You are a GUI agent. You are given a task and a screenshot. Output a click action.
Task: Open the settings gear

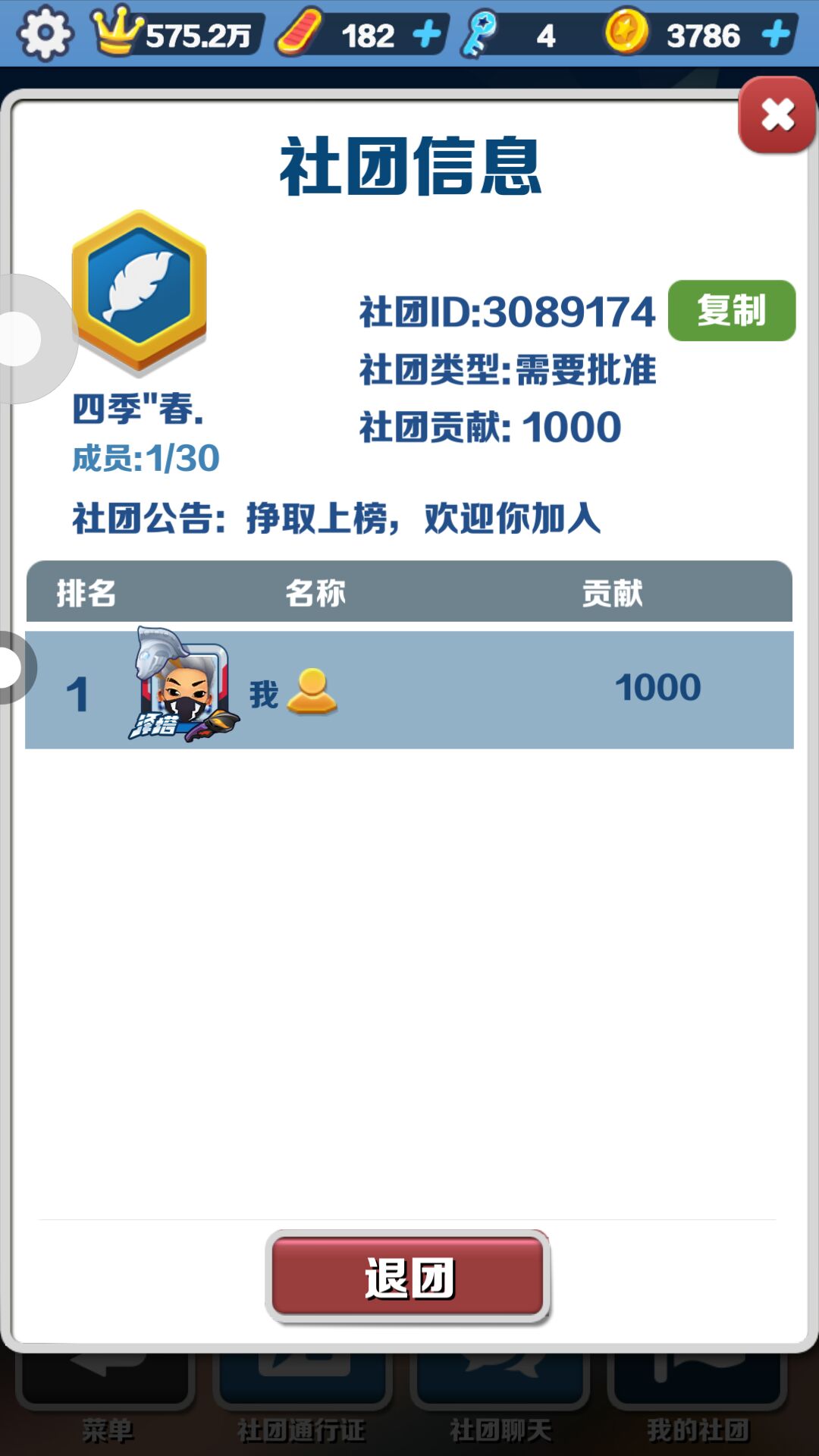[x=45, y=33]
